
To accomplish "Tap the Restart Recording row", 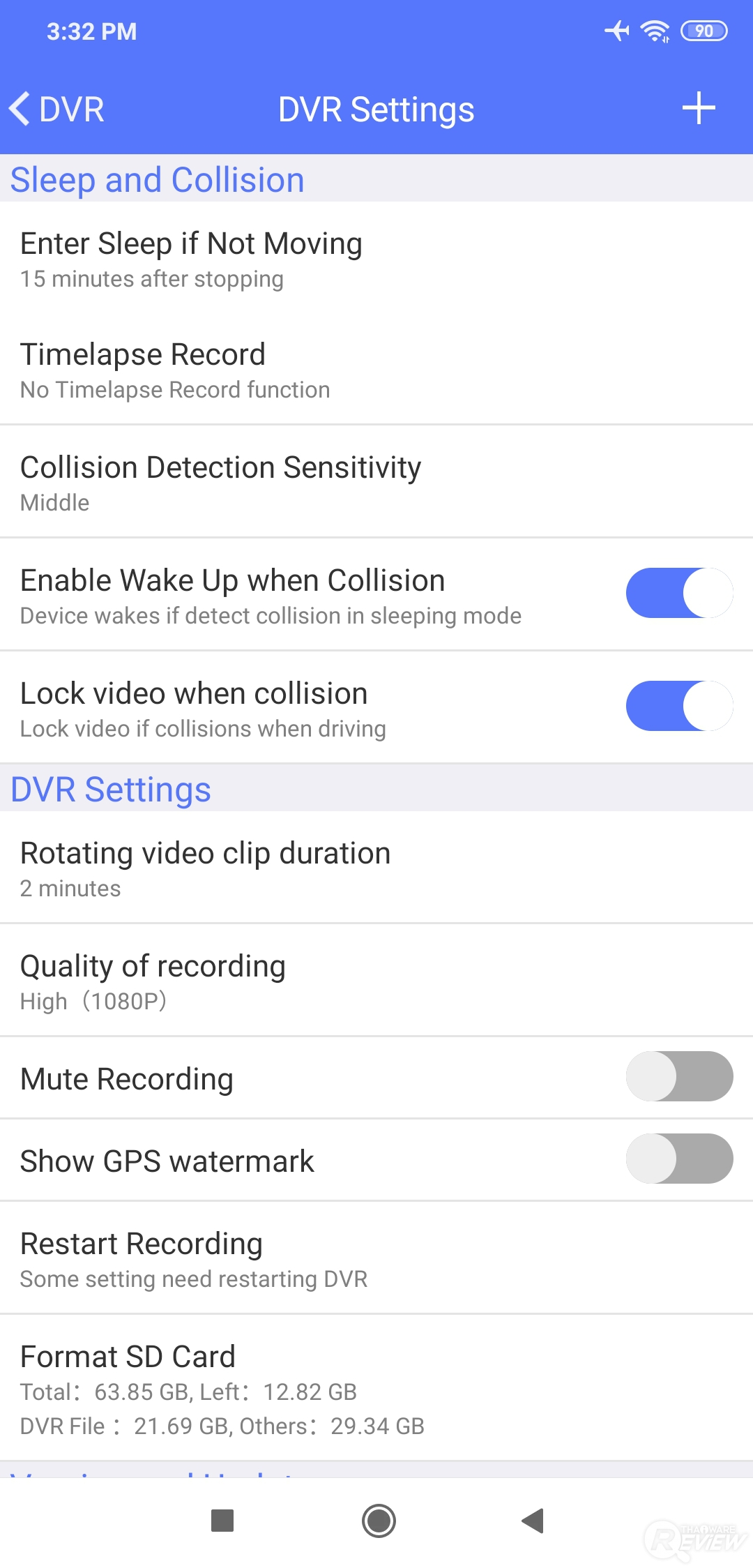I will [x=376, y=1259].
